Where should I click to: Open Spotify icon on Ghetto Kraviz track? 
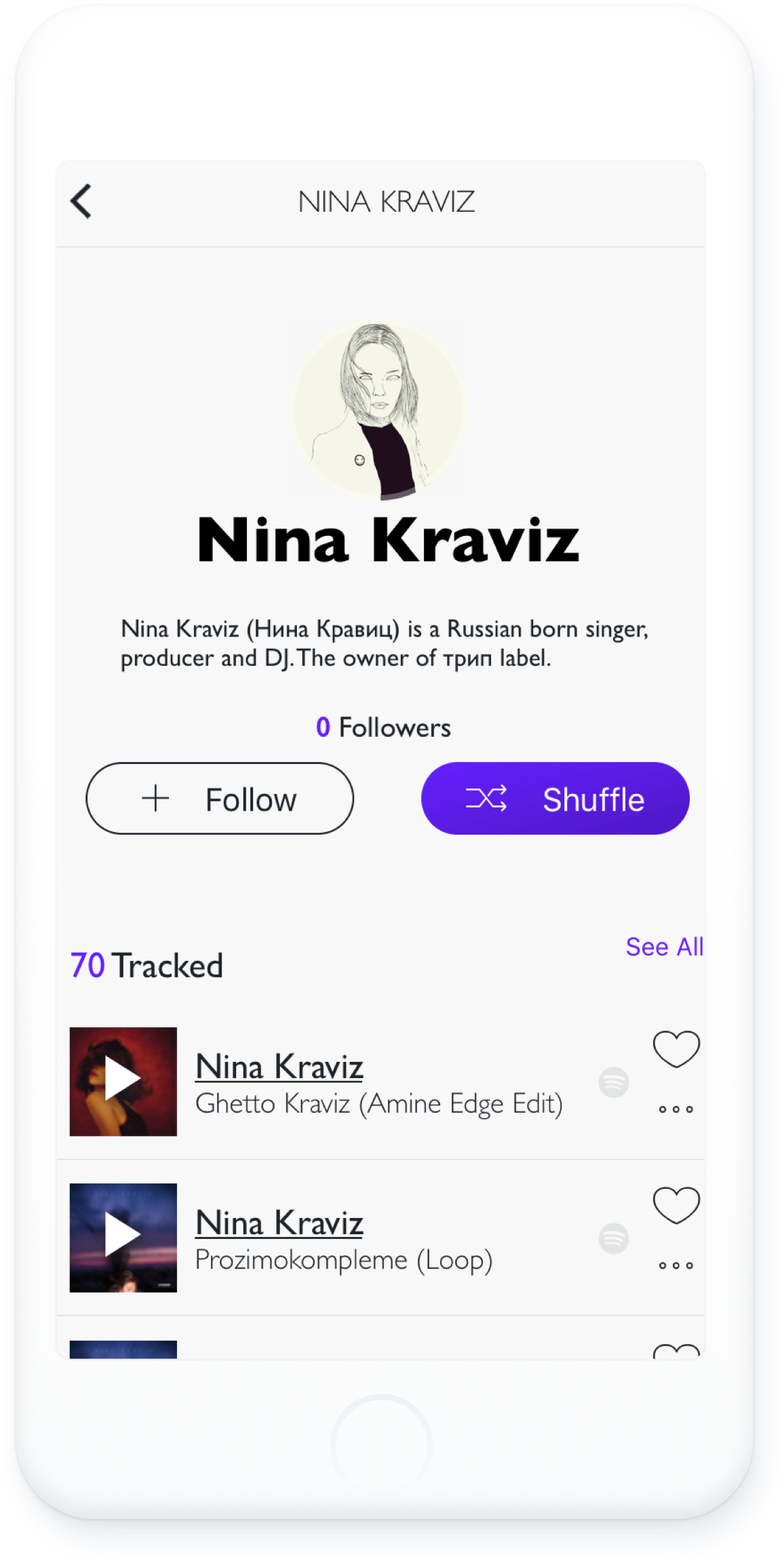[x=614, y=1082]
